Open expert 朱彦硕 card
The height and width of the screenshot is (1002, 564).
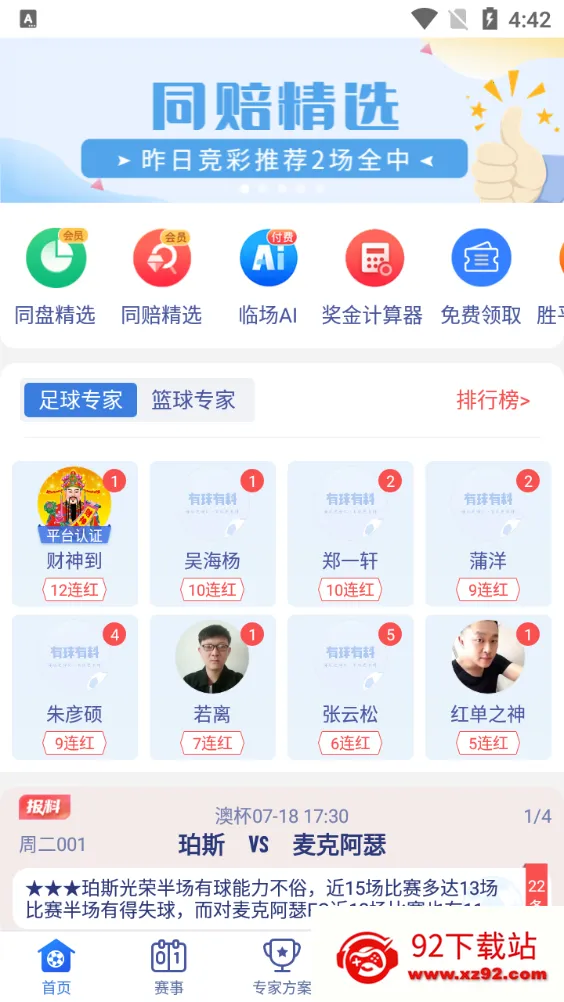75,687
